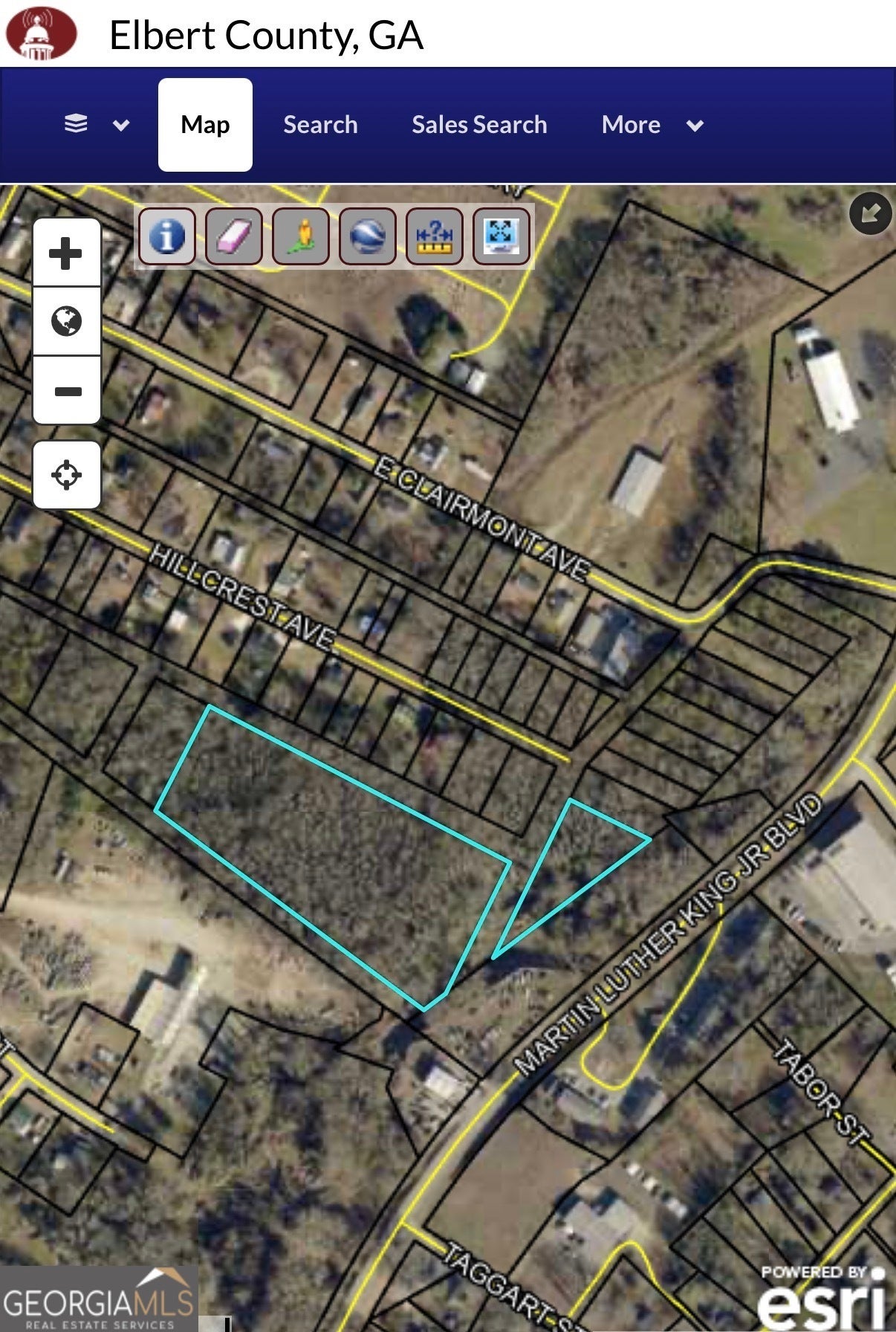This screenshot has width=896, height=1332.
Task: Open the globe imagery tool
Action: tap(368, 236)
